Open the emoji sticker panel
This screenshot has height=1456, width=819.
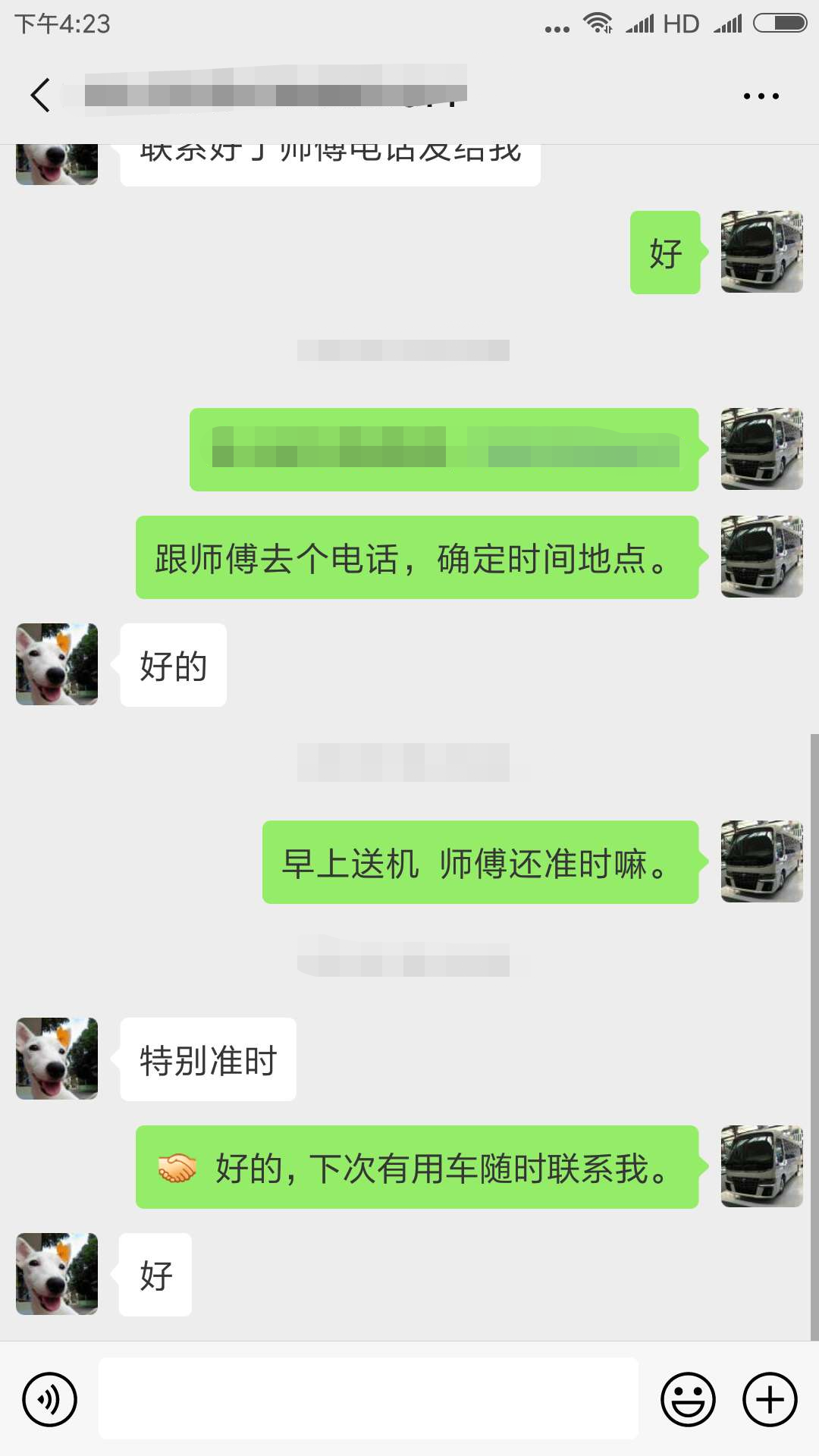tap(688, 1399)
